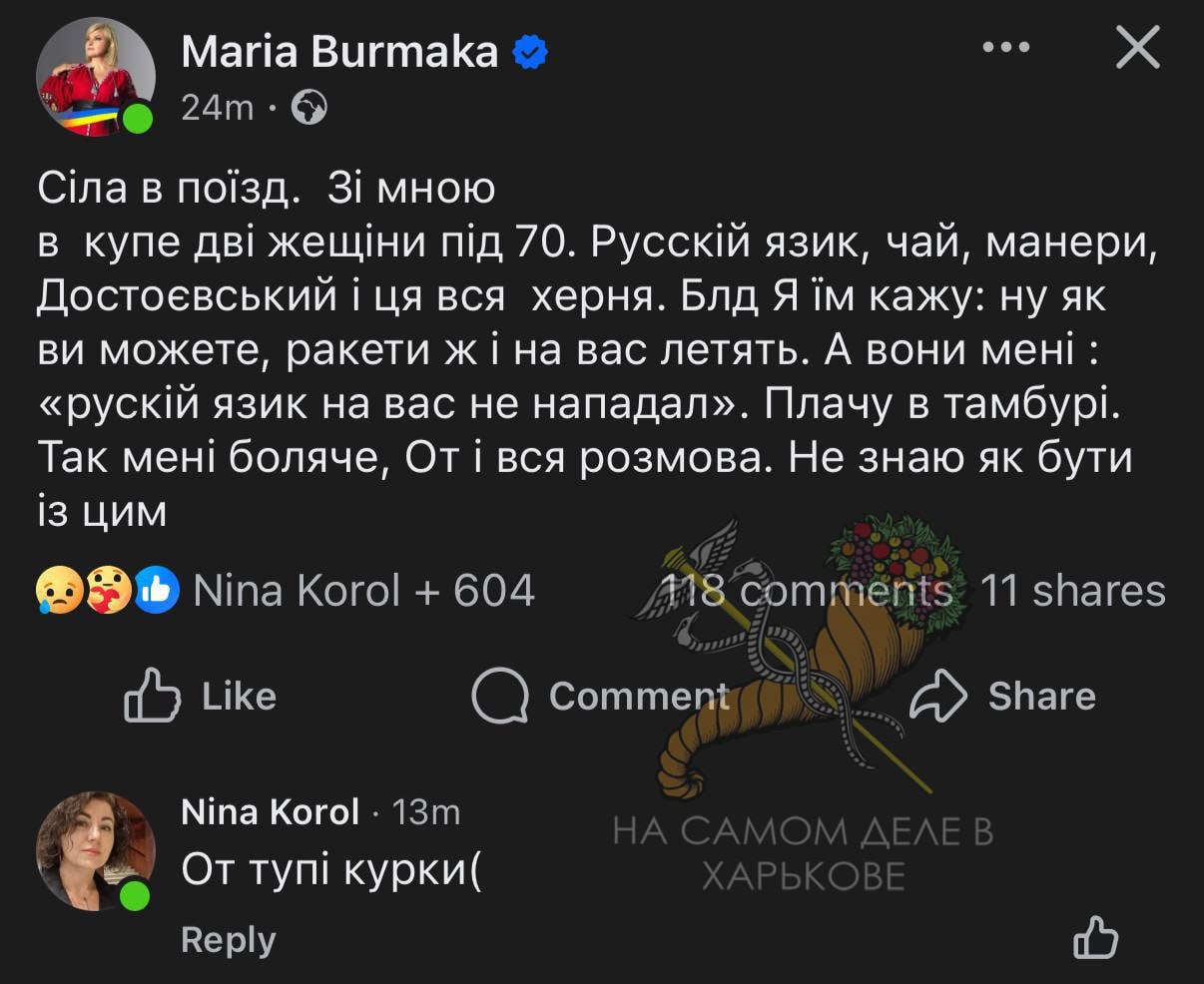
Task: Open Maria Burmaka's profile from her name
Action: [x=339, y=52]
